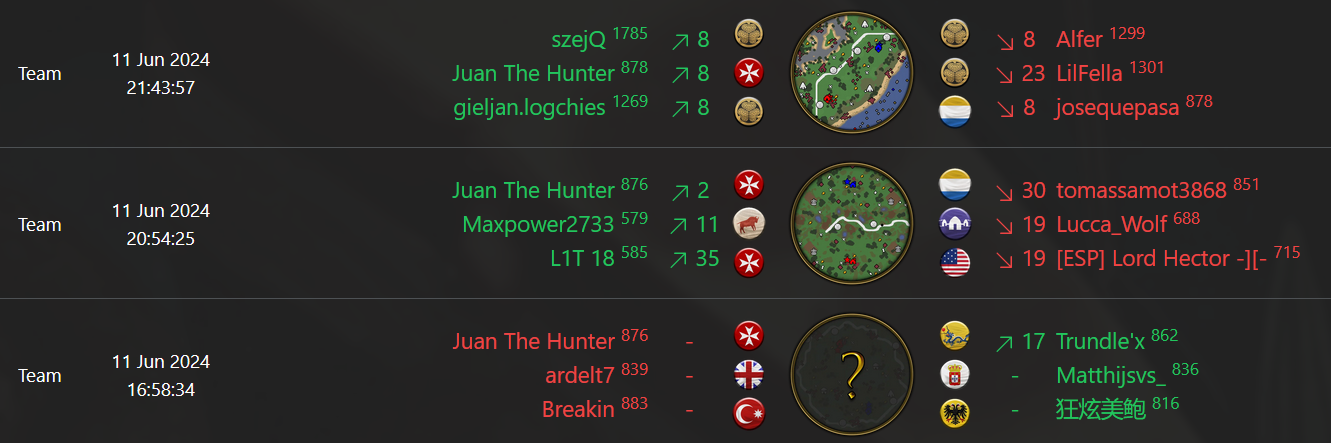View Trundle'x player profile
The width and height of the screenshot is (1331, 443).
(1100, 342)
